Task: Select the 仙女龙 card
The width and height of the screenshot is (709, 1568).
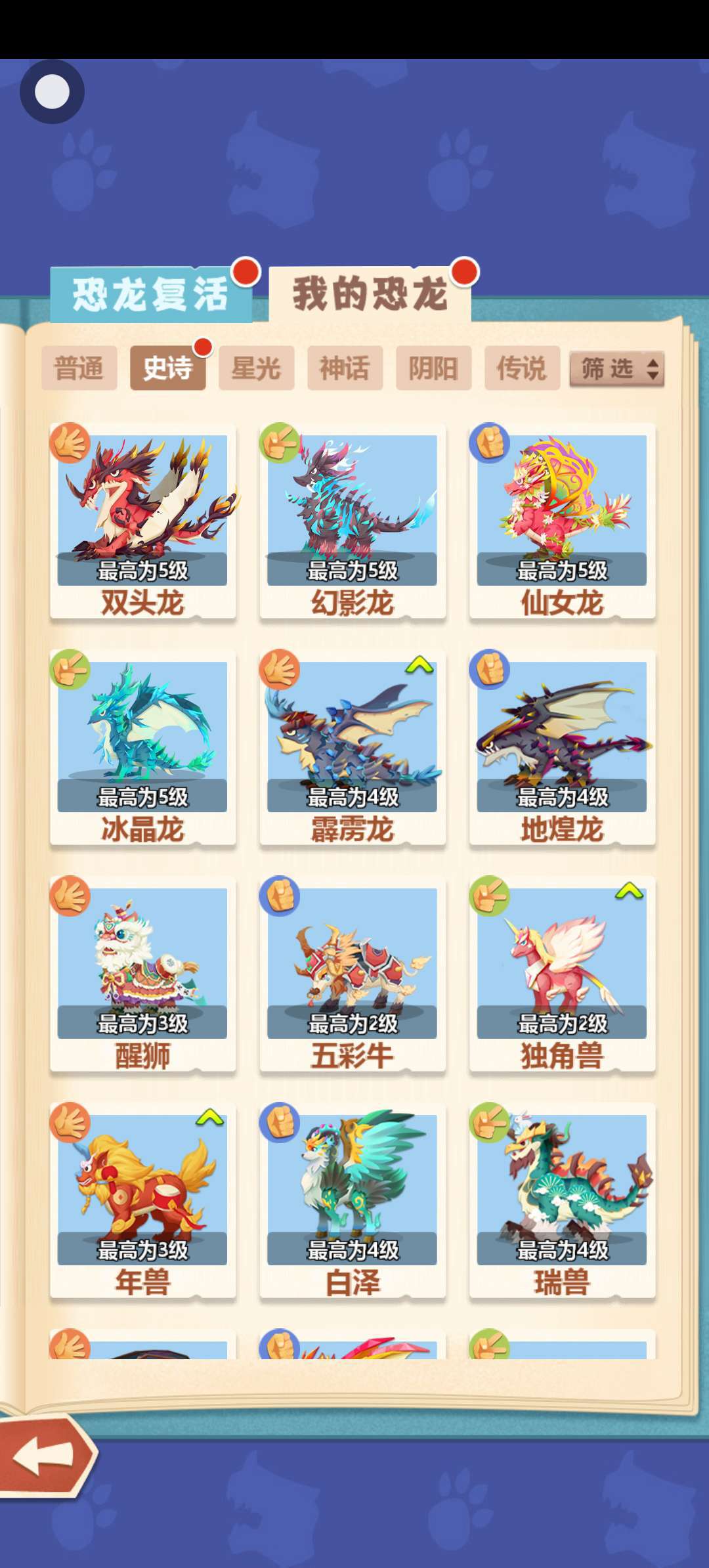Action: 562,519
